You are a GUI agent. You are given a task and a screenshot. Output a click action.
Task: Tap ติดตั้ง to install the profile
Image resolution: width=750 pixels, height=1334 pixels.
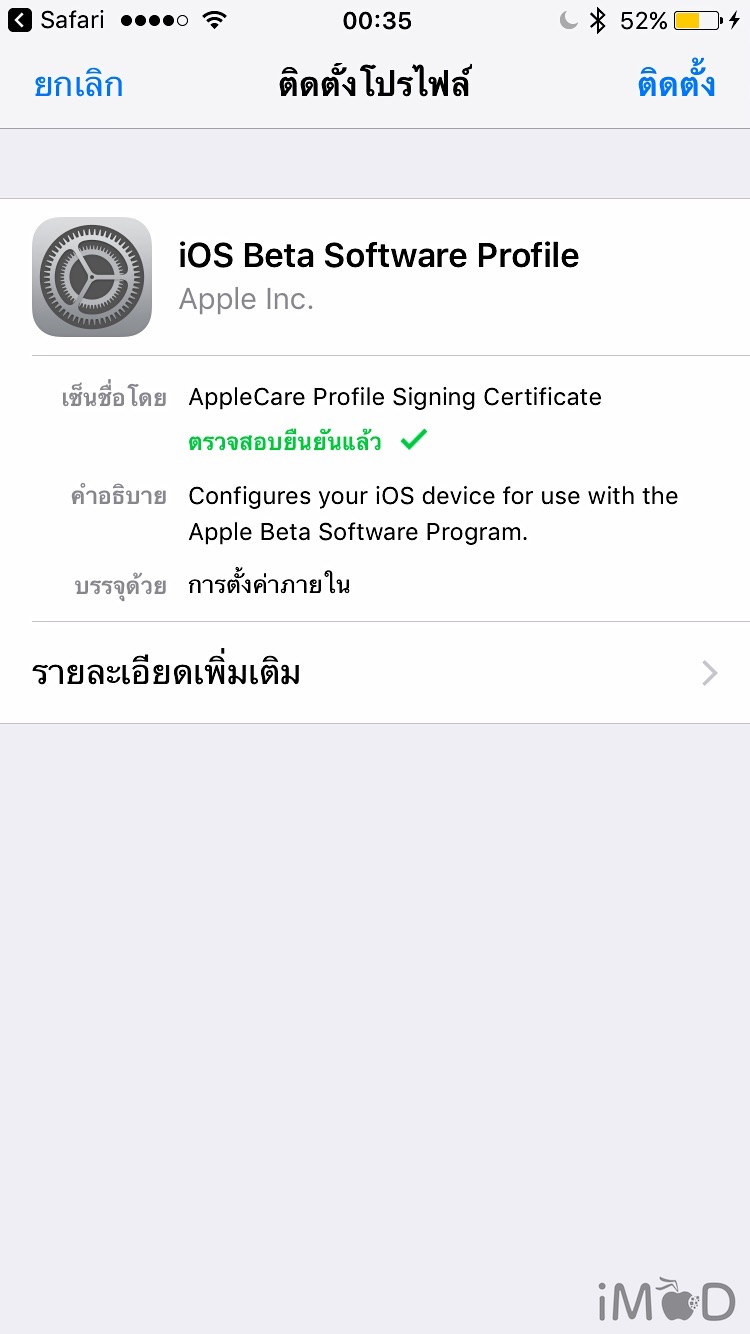click(676, 85)
